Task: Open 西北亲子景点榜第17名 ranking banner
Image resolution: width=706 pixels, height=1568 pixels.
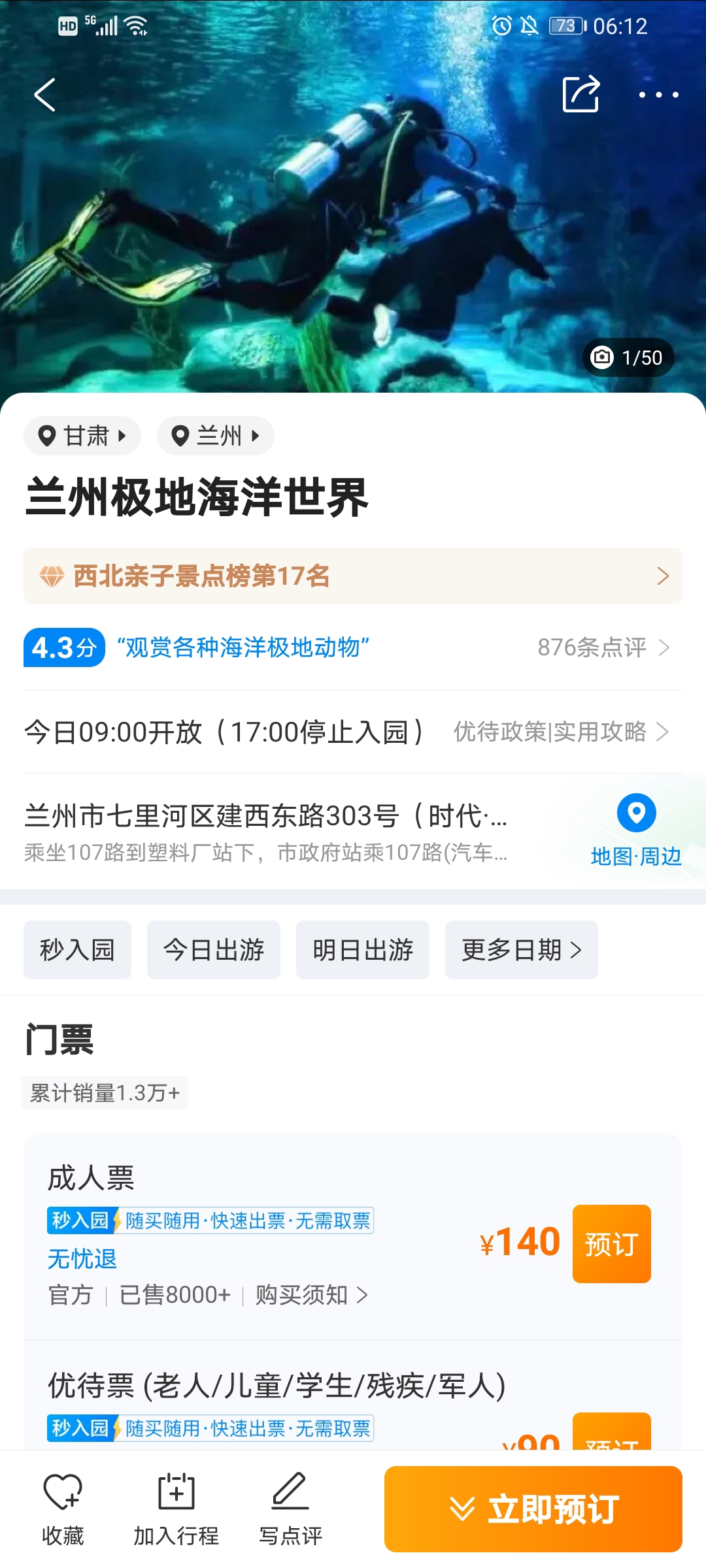Action: (353, 576)
